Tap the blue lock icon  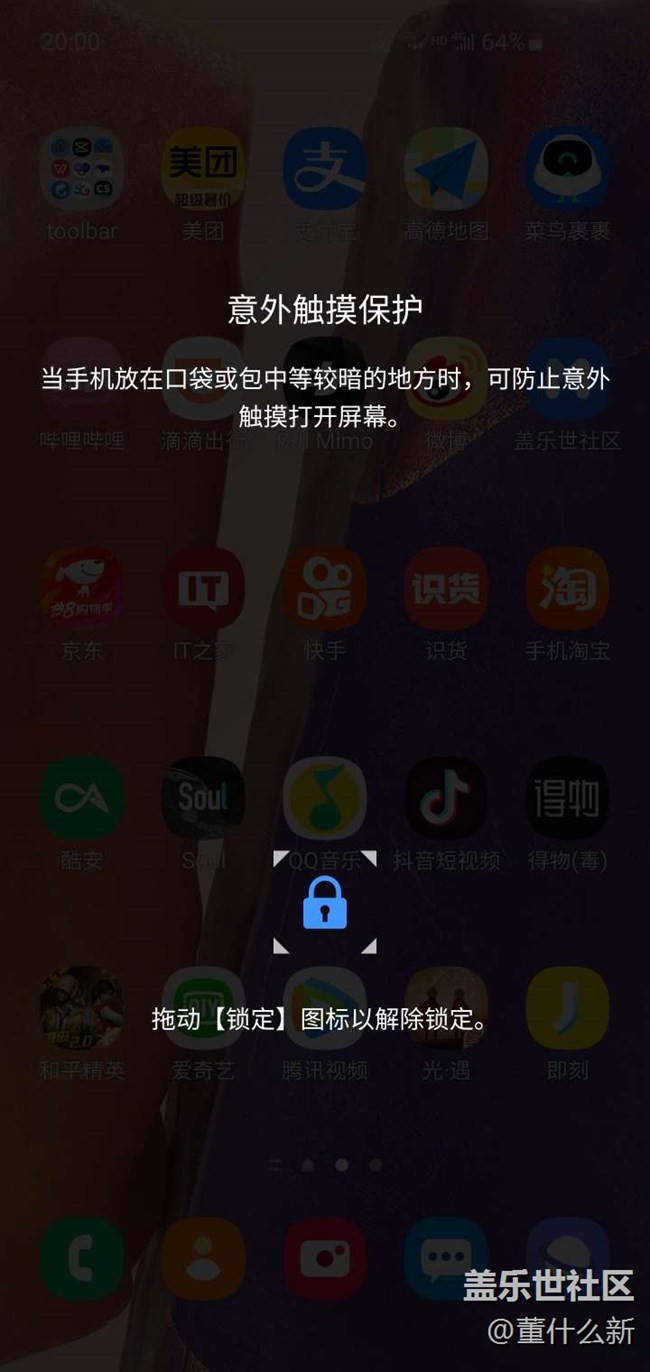pos(325,903)
